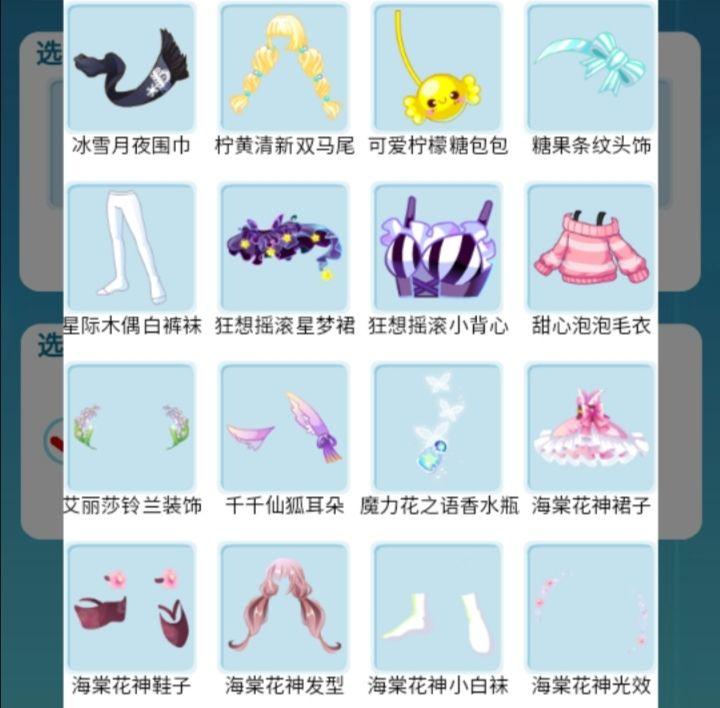720x708 pixels.
Task: Choose the 星际木偶白裤袜 tights
Action: (131, 248)
